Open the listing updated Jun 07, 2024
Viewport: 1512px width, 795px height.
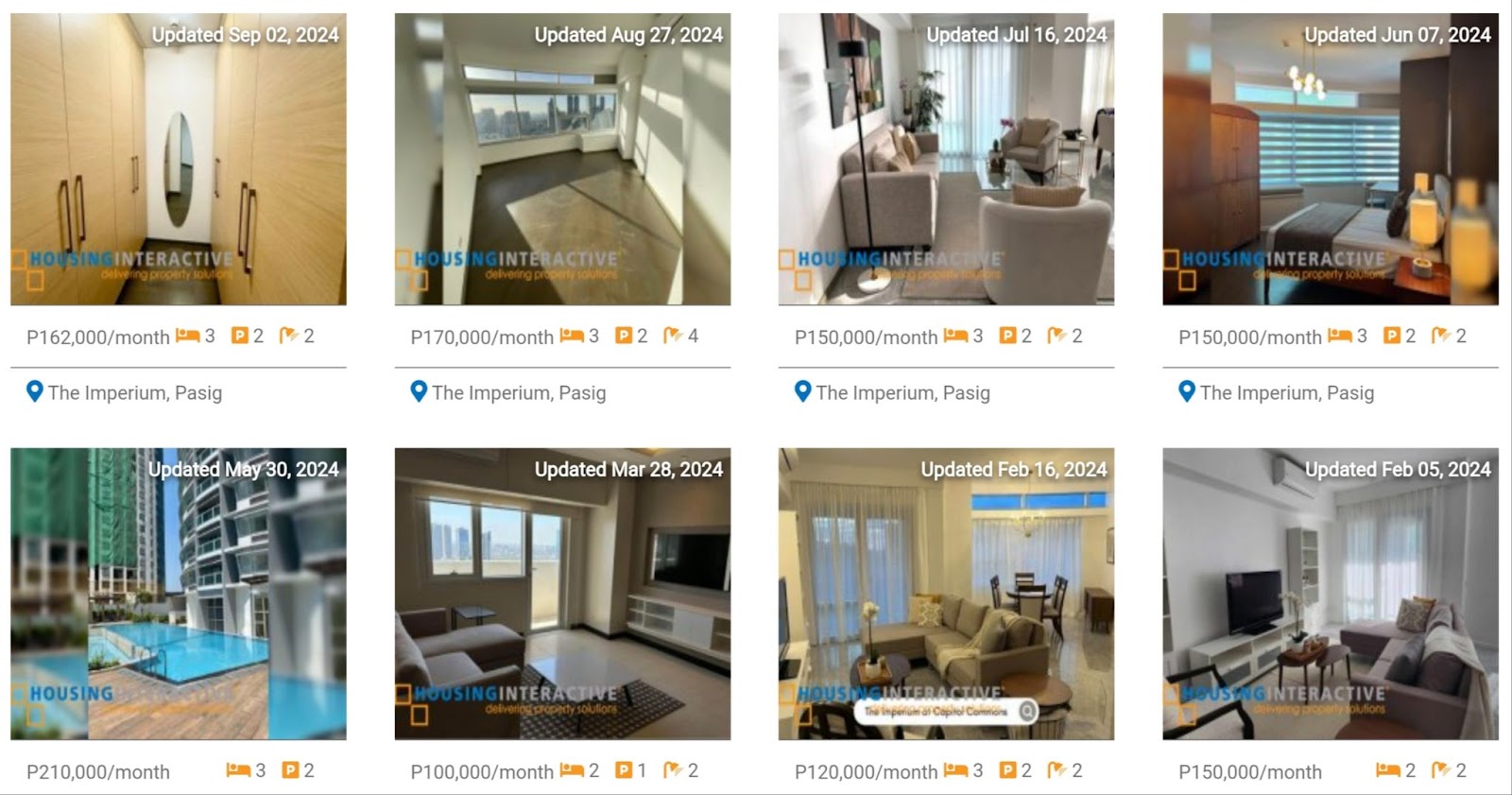[x=1330, y=159]
